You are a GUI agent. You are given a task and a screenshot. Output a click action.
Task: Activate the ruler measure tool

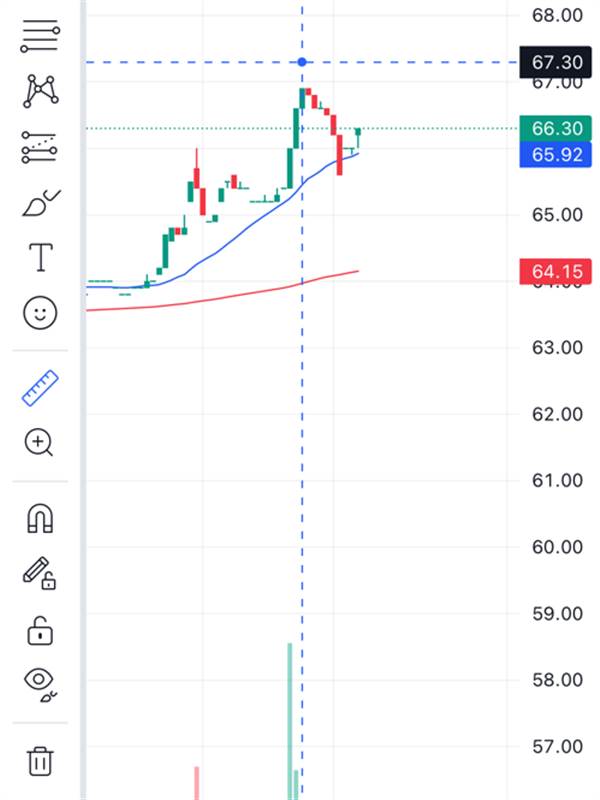click(40, 387)
